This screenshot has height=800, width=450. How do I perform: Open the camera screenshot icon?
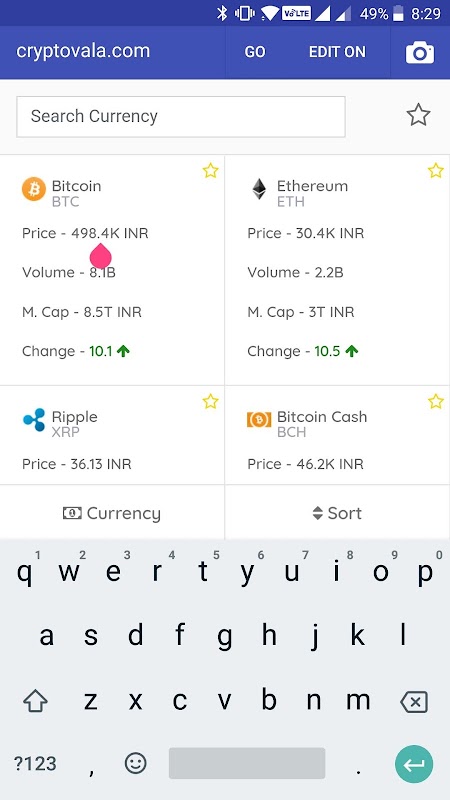tap(420, 53)
